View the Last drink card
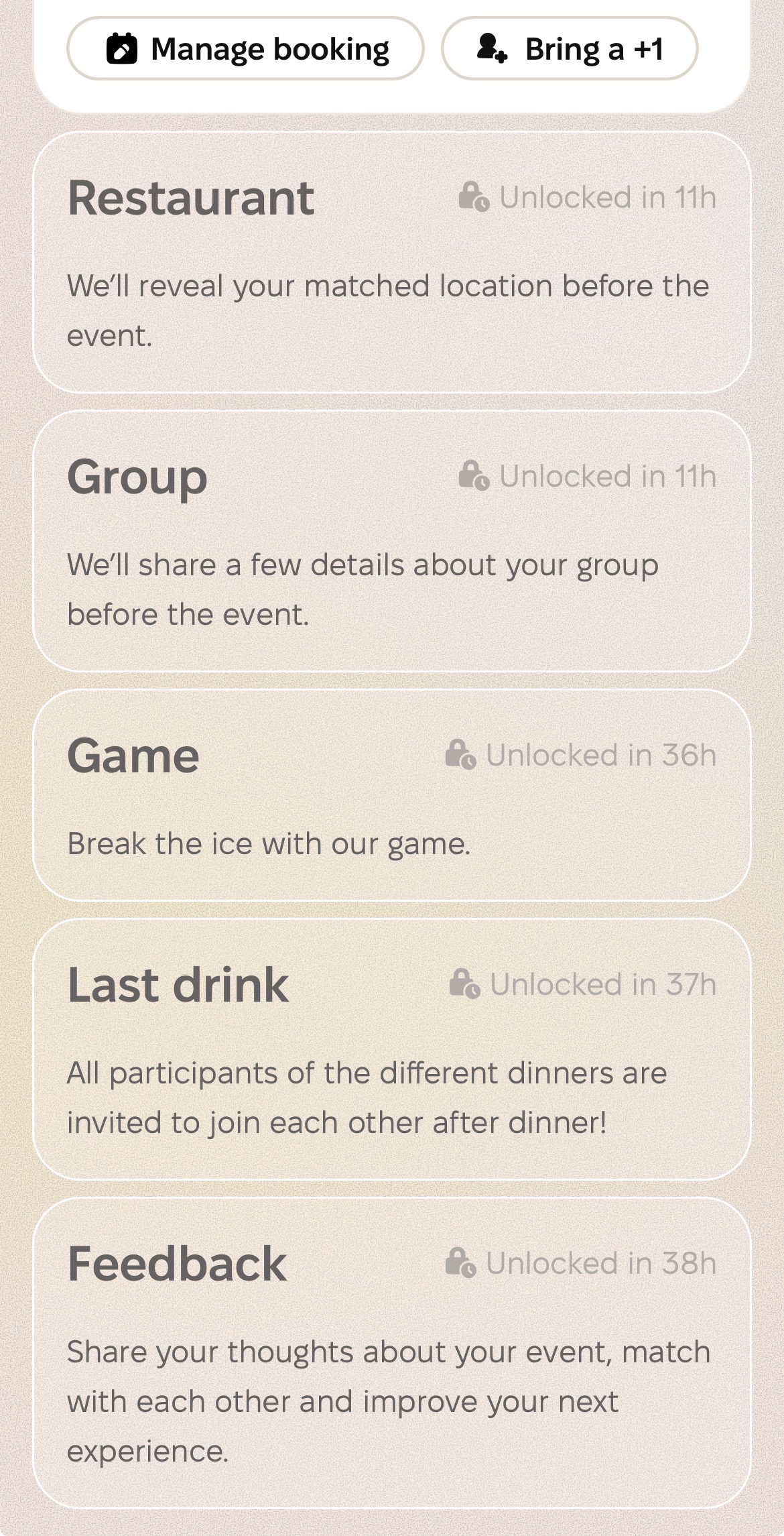Screen dimensions: 784x1536 pyautogui.click(x=391, y=1049)
